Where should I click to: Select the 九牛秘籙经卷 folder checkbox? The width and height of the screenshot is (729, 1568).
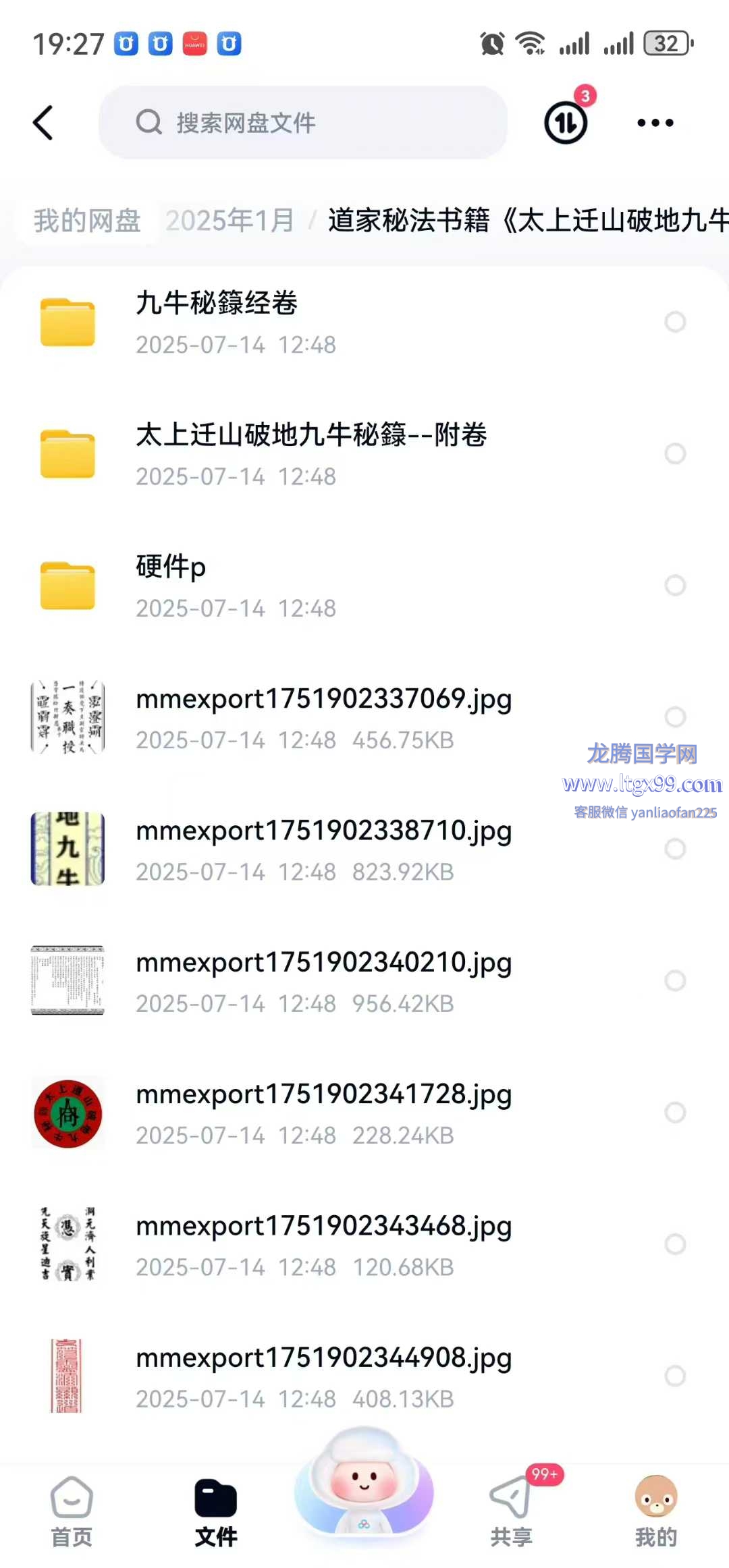click(x=675, y=322)
